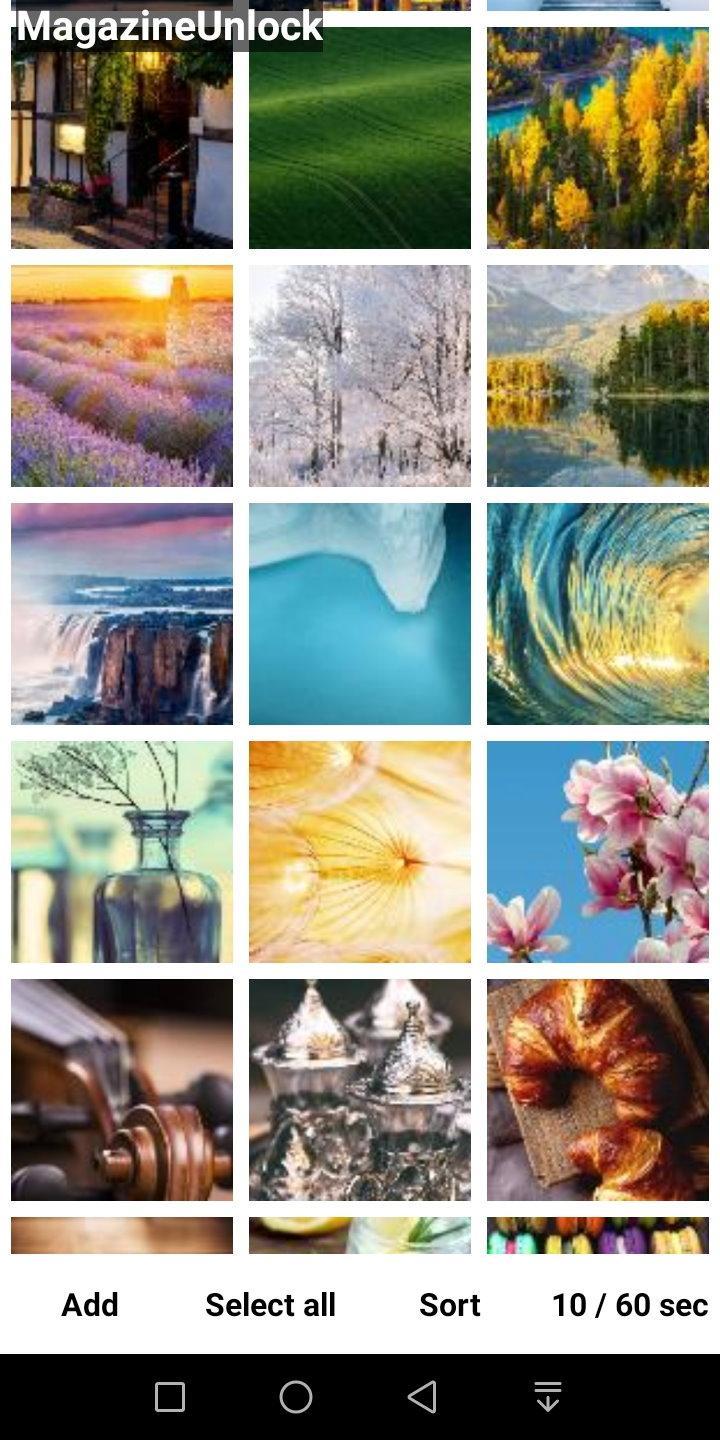Return to the home screen
Image resolution: width=720 pixels, height=1440 pixels.
coord(296,1397)
